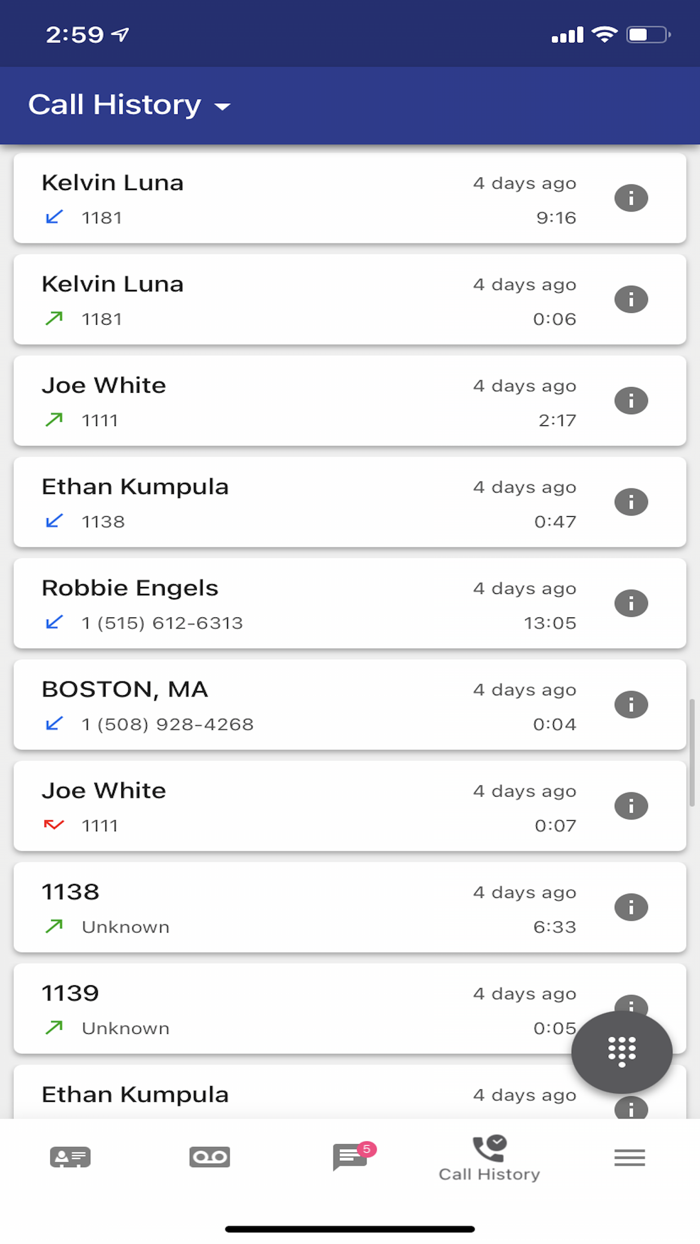
Task: Open Robbie Engels call entry
Action: [x=350, y=603]
